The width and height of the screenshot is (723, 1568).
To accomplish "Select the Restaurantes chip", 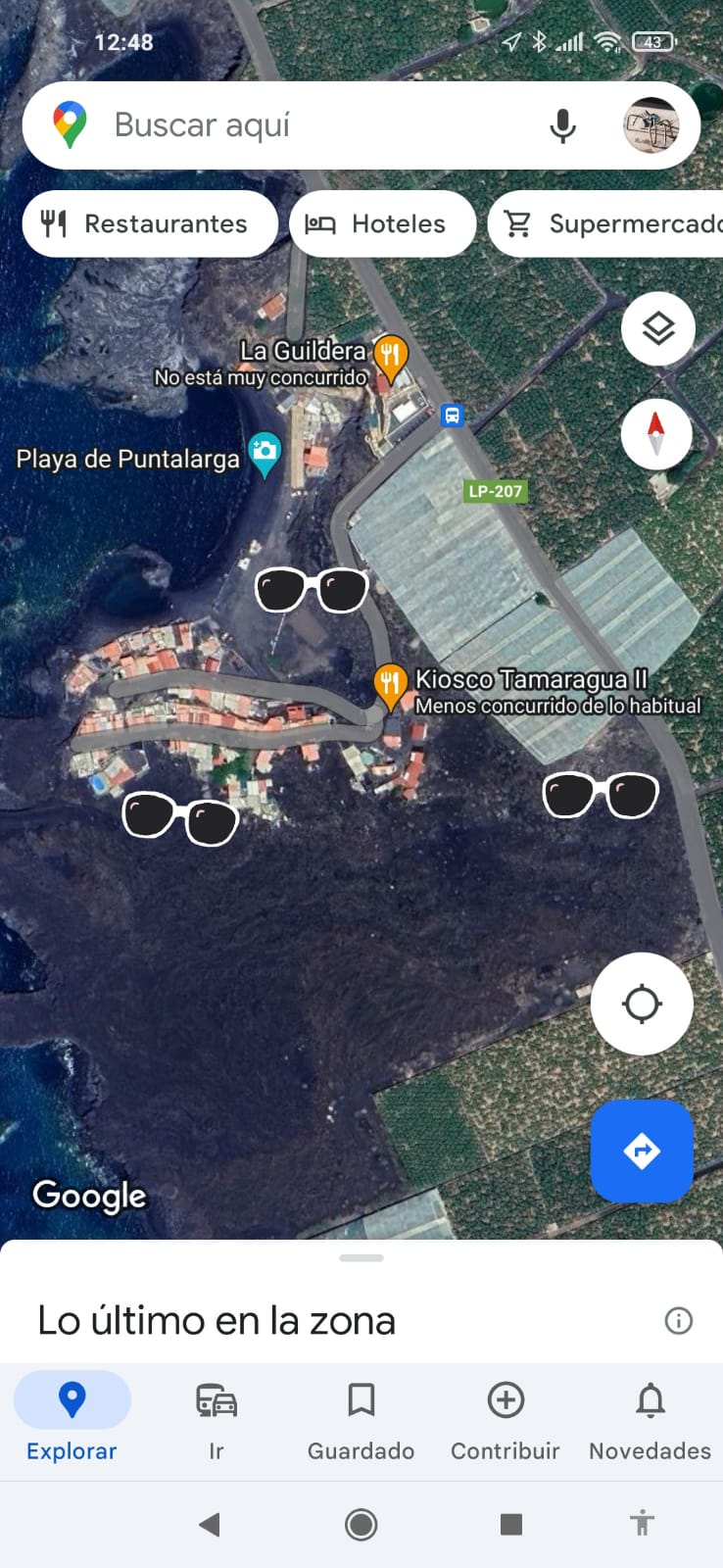I will coord(149,224).
